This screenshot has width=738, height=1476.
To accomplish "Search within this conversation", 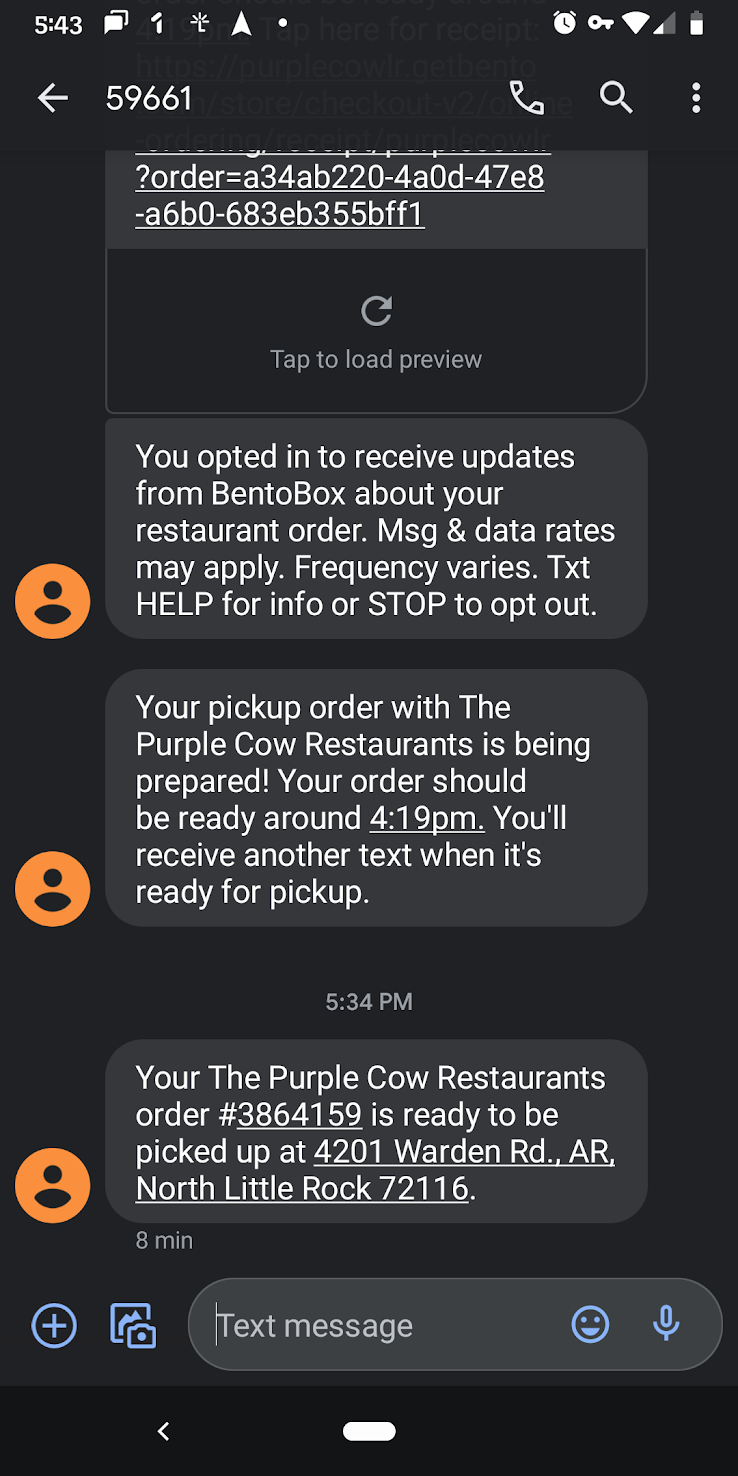I will pos(616,98).
